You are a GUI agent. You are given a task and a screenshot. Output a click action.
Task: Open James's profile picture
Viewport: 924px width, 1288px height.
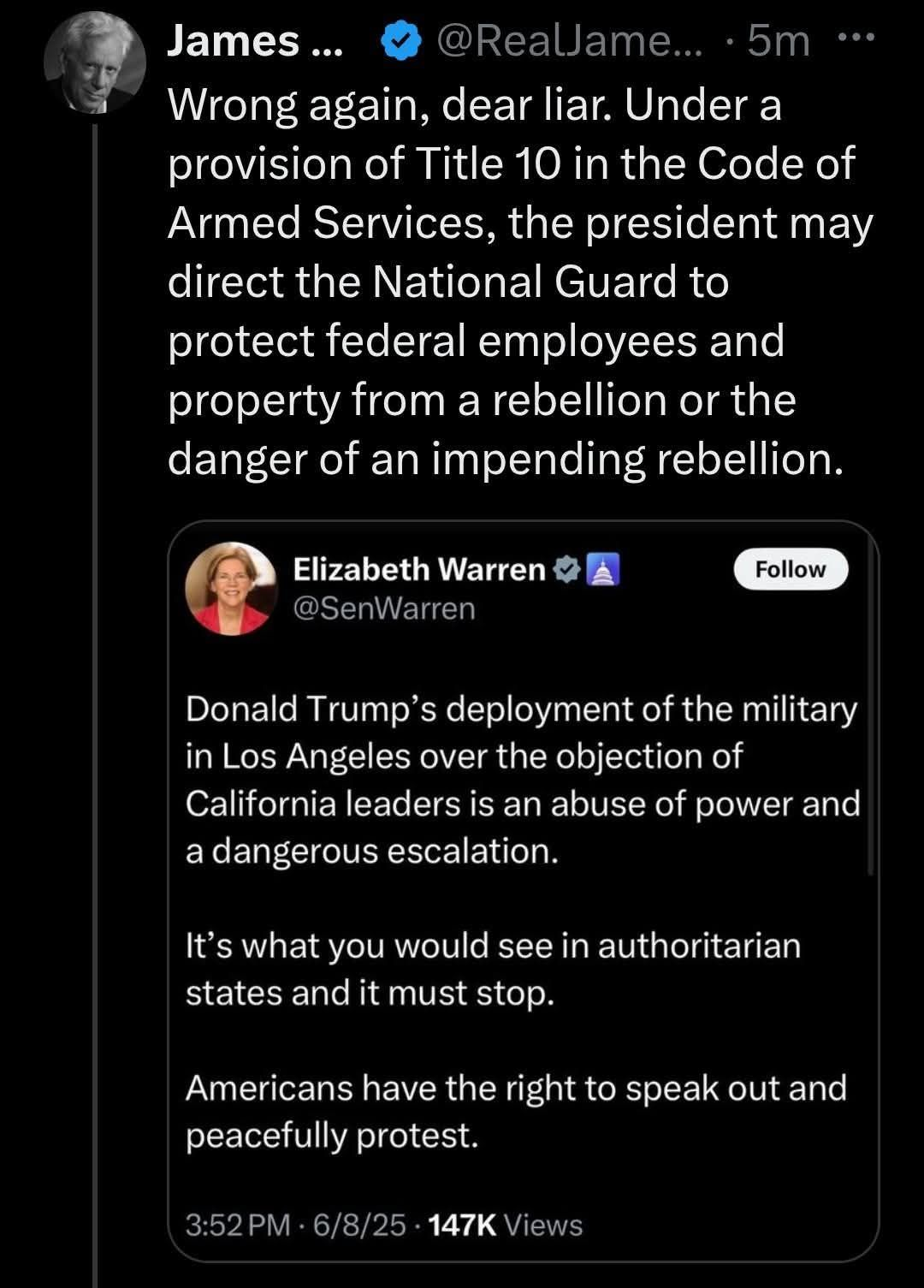tap(95, 64)
